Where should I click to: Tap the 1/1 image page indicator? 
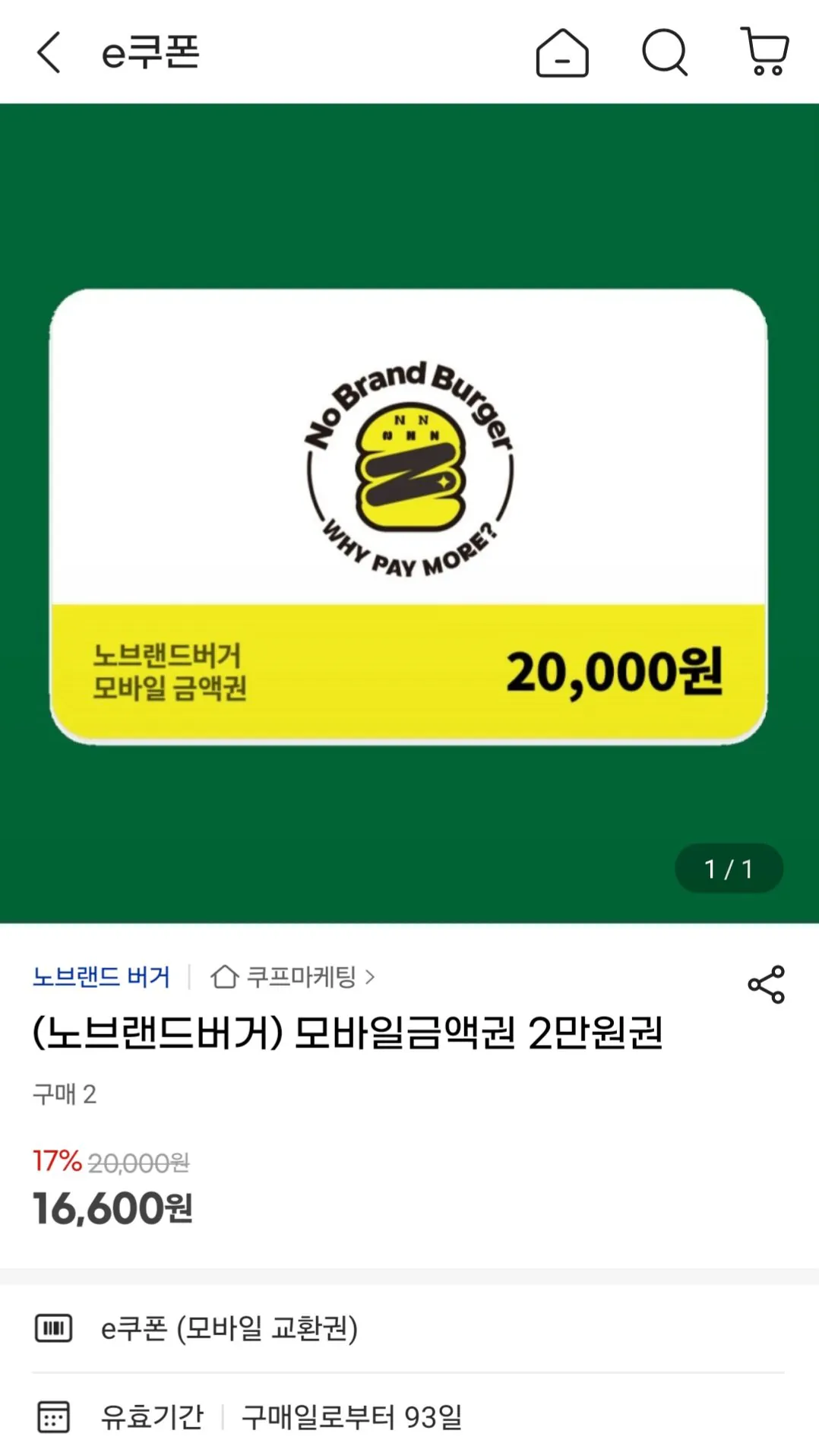[x=729, y=867]
